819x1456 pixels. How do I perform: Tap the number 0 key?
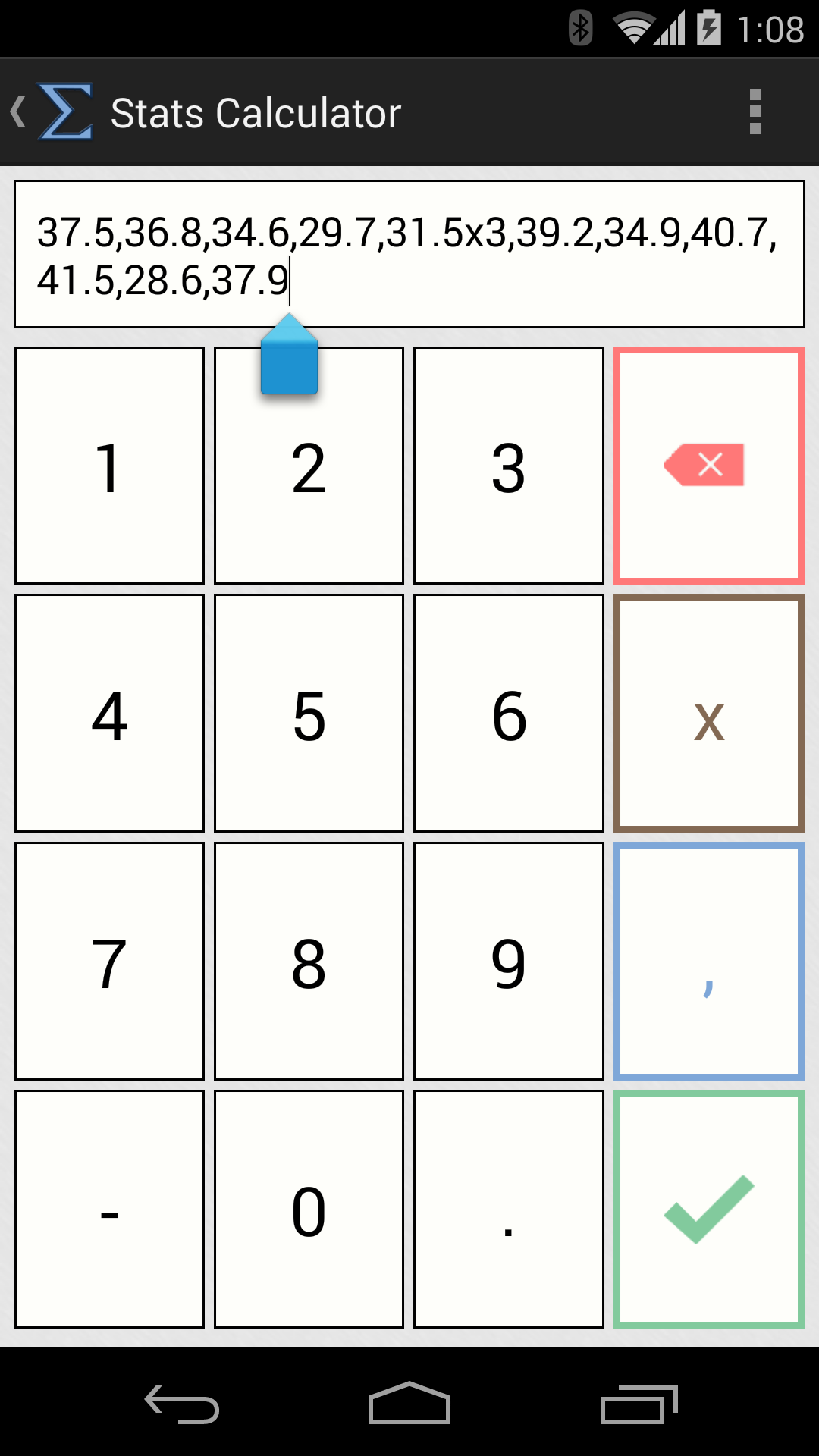click(308, 1211)
